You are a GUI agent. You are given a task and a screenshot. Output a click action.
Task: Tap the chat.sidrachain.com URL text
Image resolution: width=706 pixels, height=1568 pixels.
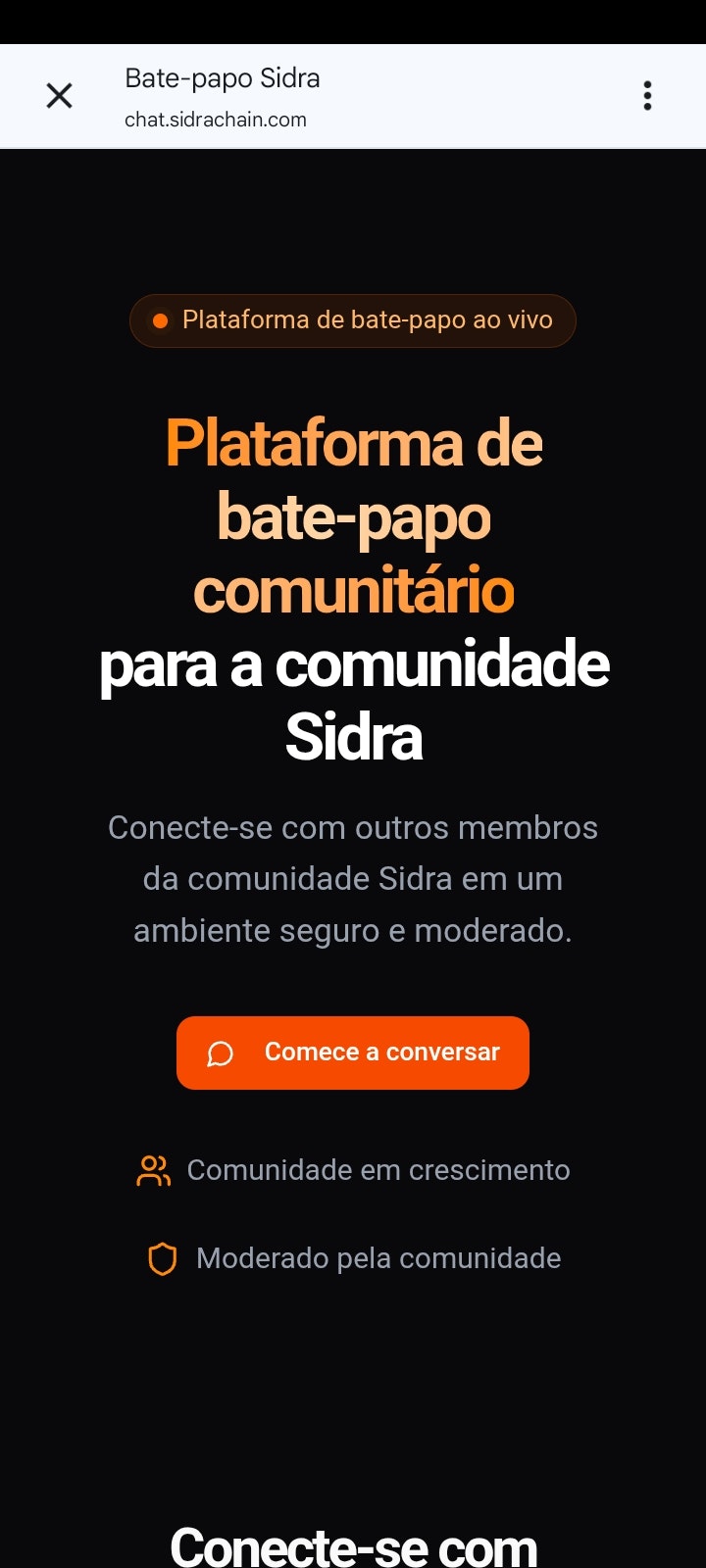215,120
